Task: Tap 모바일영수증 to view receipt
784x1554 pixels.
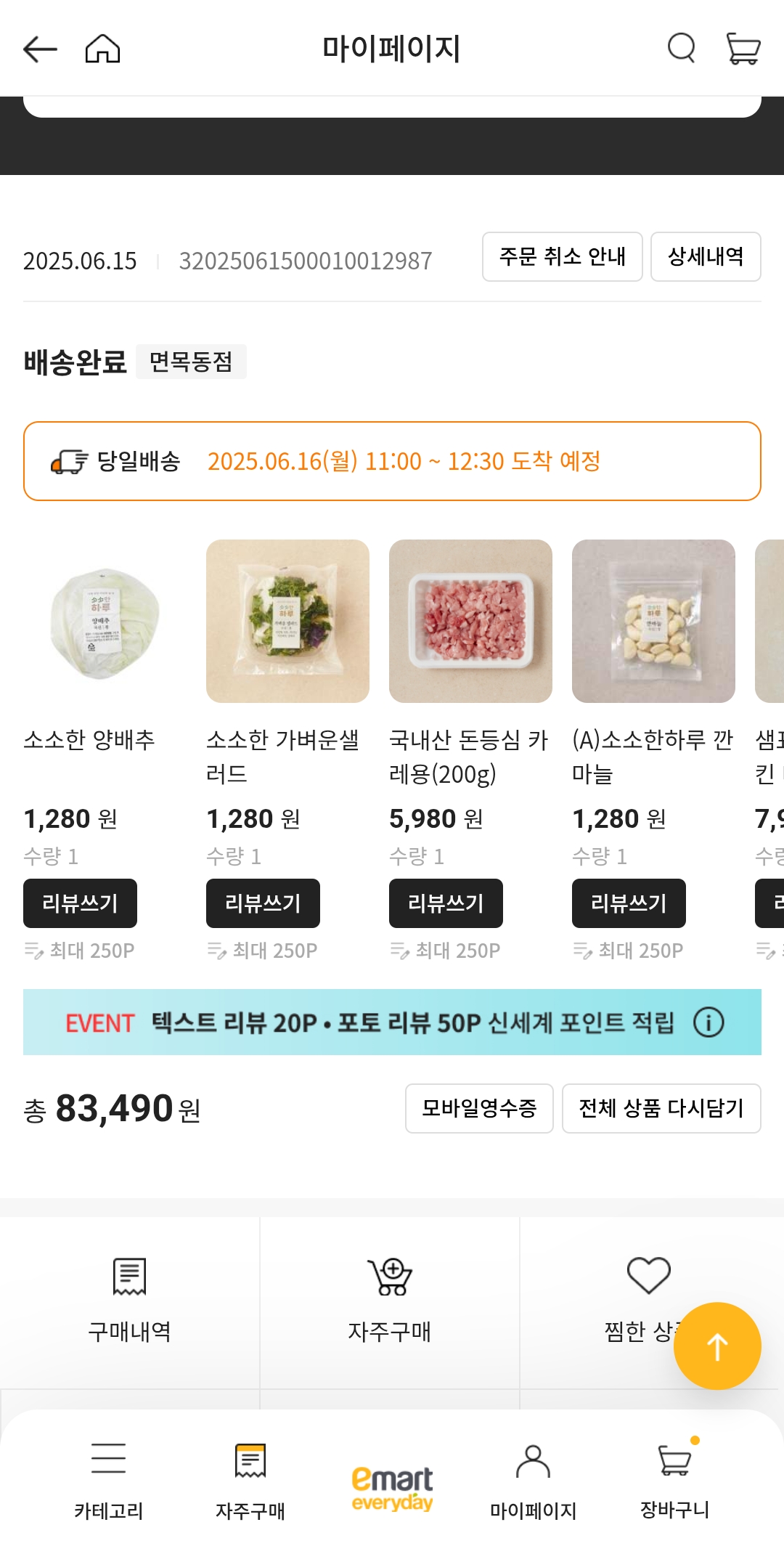Action: 478,1108
